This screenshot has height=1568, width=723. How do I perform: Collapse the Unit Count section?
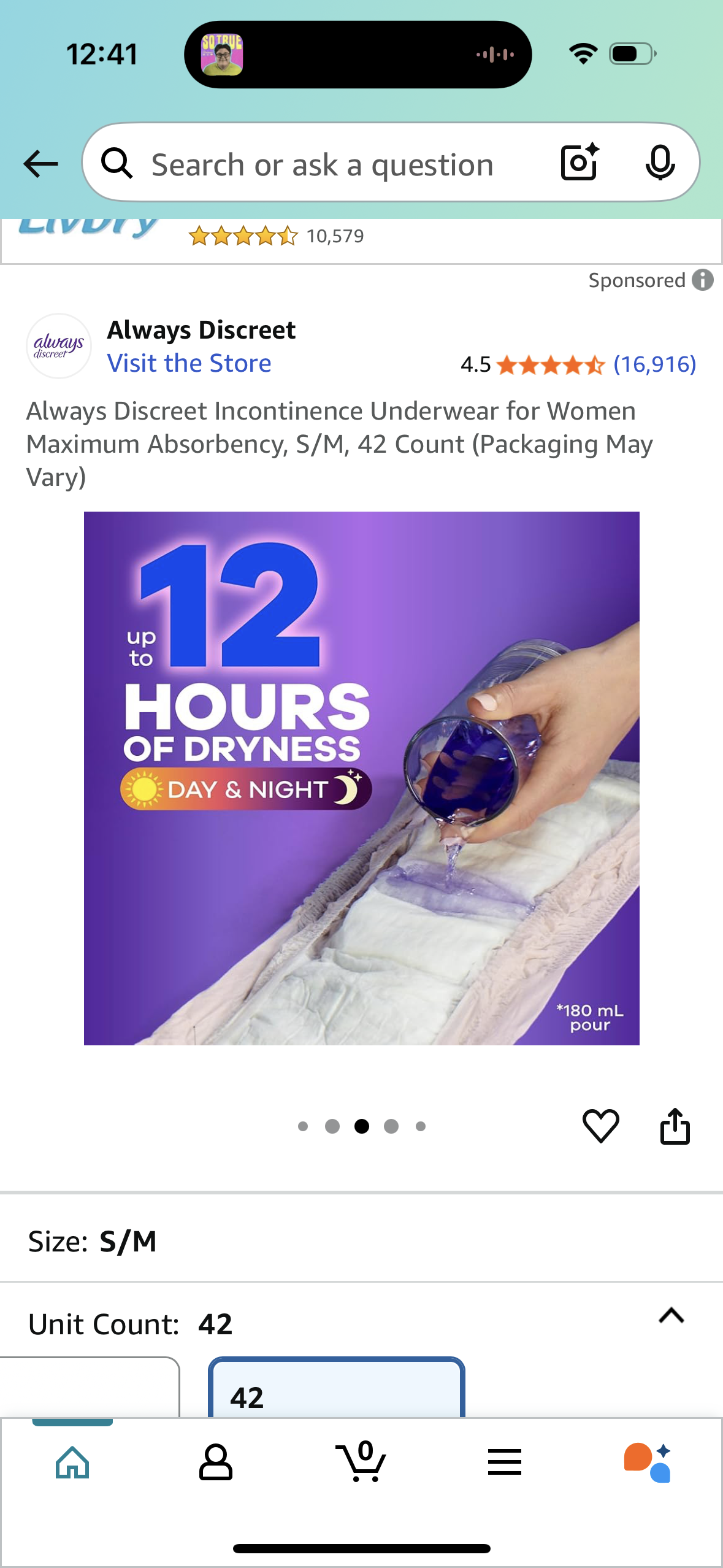[x=671, y=1315]
